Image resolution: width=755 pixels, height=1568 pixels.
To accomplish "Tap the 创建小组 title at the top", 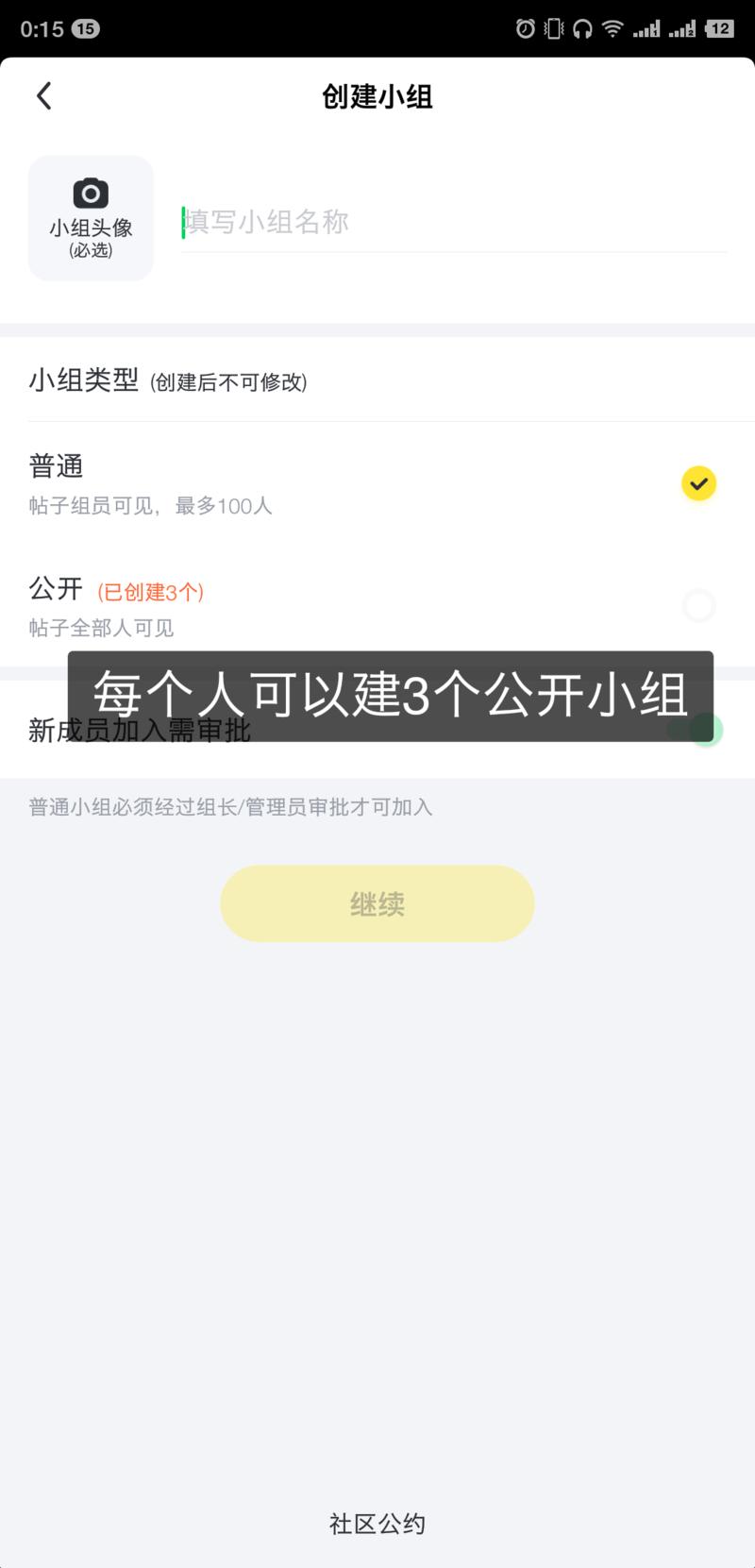I will (x=377, y=96).
